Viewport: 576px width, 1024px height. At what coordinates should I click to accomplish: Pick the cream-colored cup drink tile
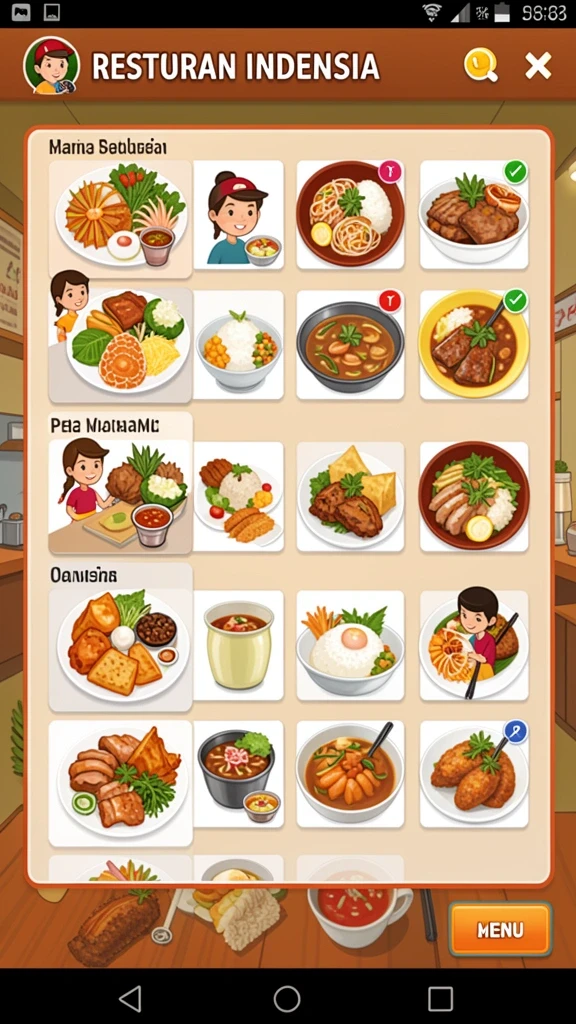coord(239,645)
